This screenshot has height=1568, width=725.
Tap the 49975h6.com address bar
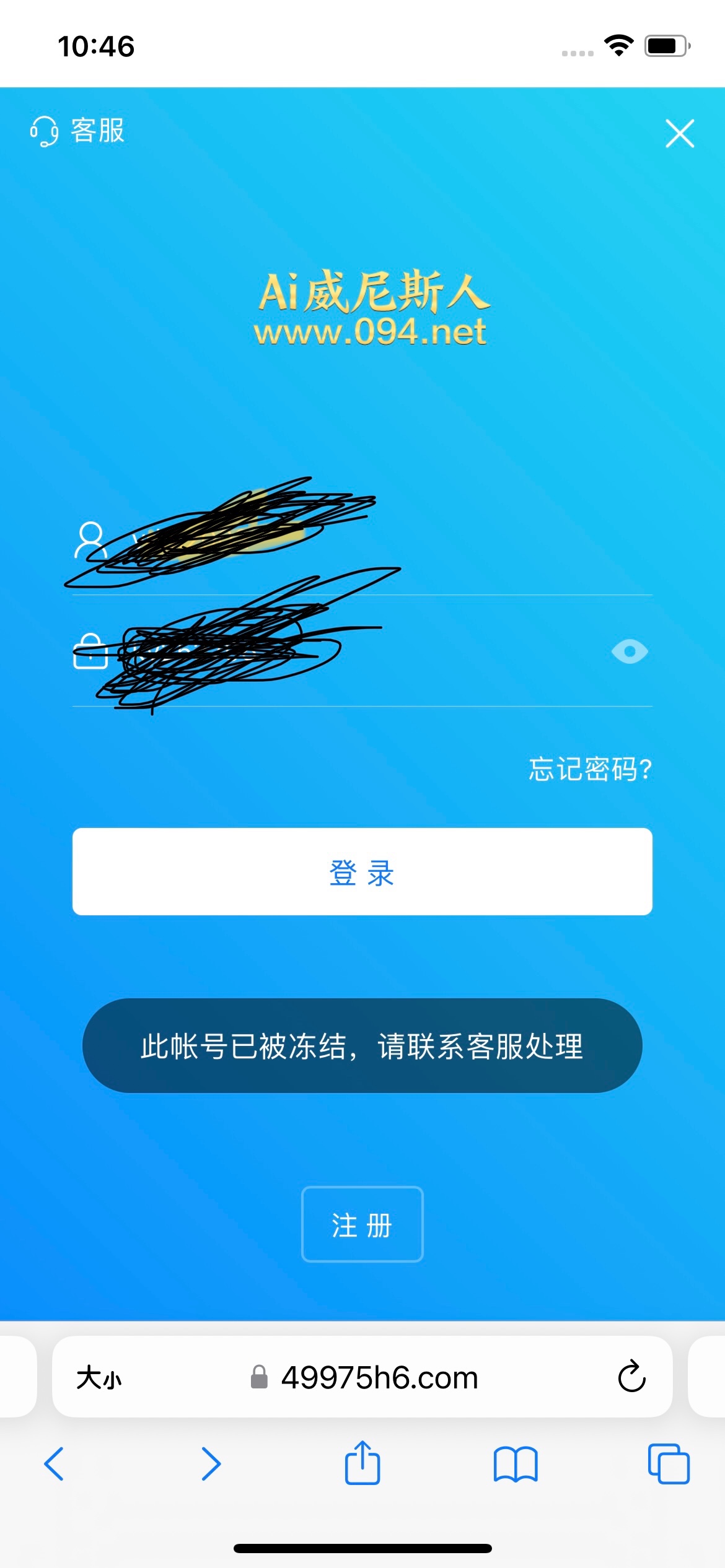pyautogui.click(x=378, y=1378)
